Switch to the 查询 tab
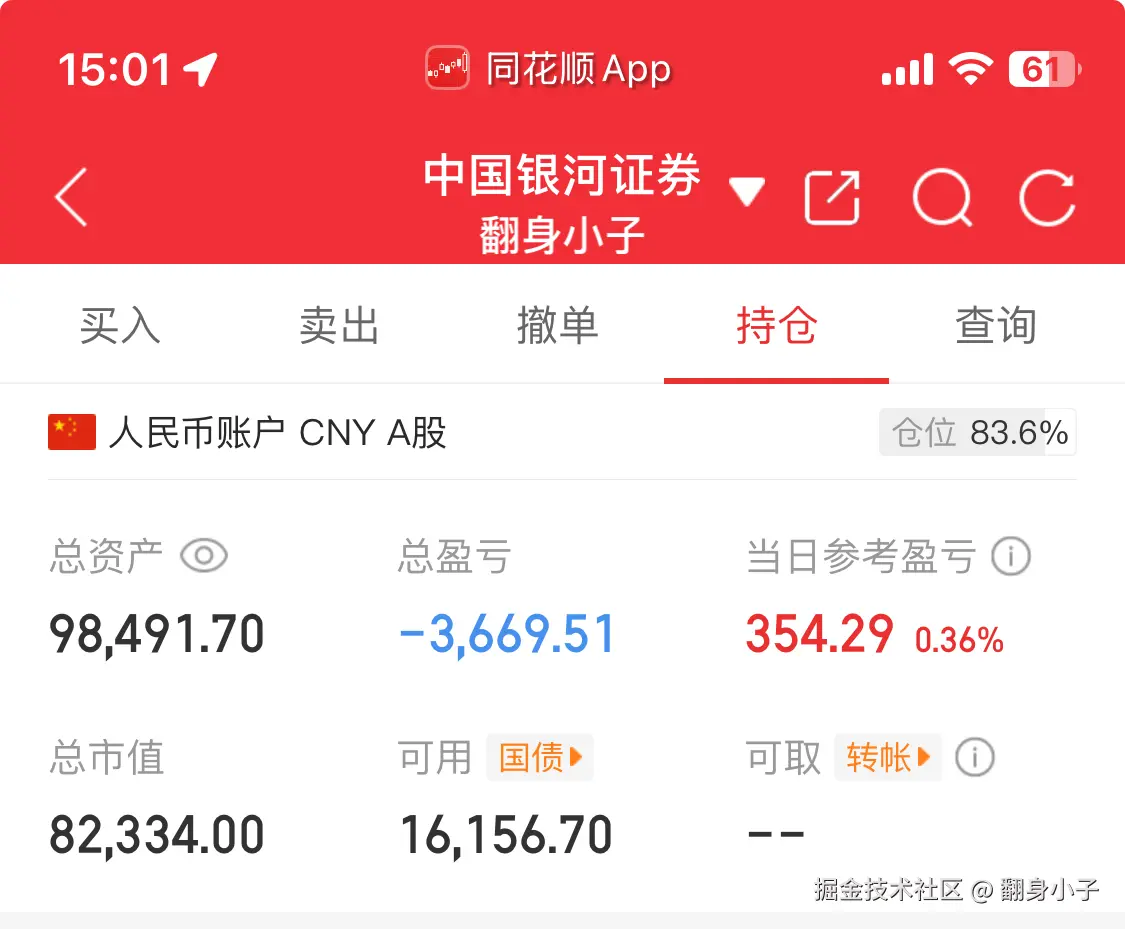The image size is (1125, 929). (995, 327)
